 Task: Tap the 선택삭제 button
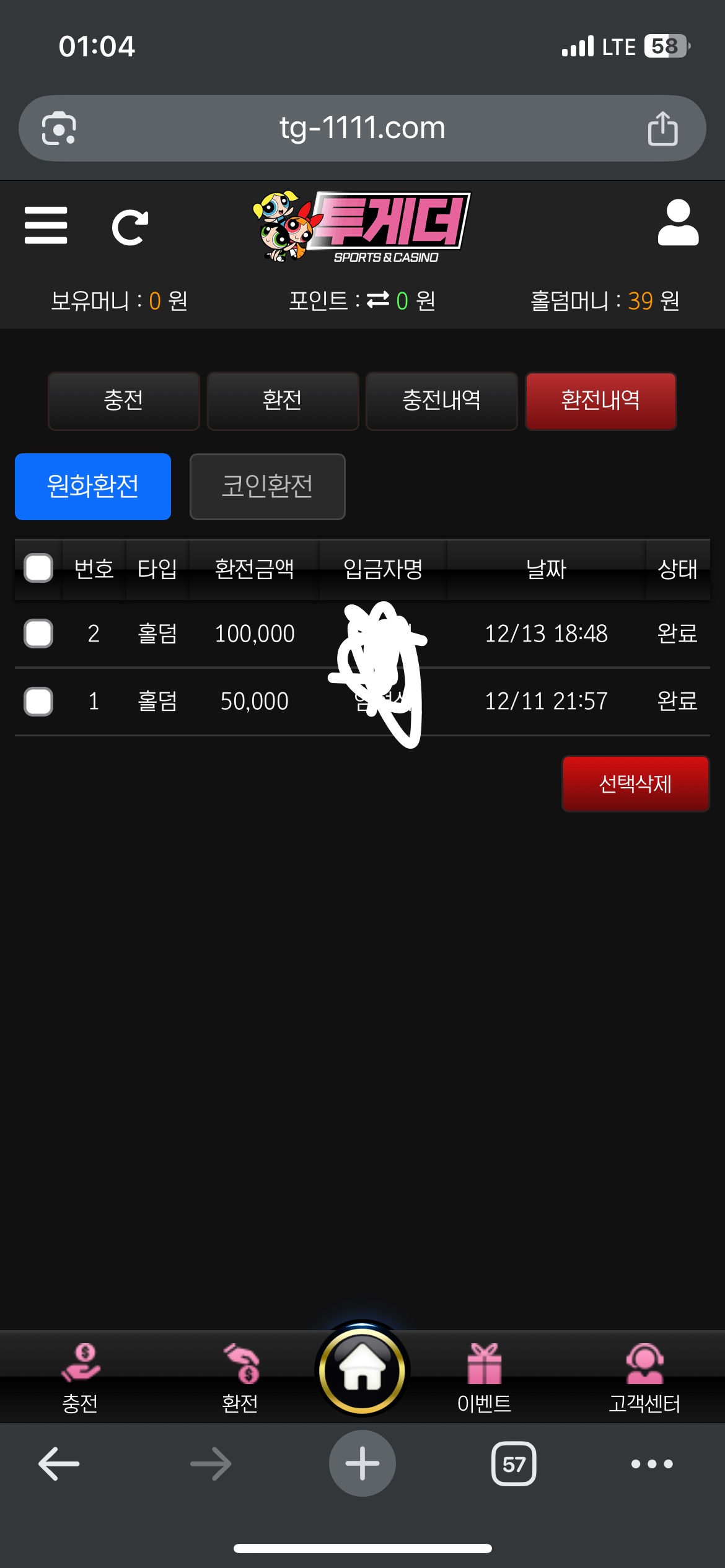(x=635, y=783)
